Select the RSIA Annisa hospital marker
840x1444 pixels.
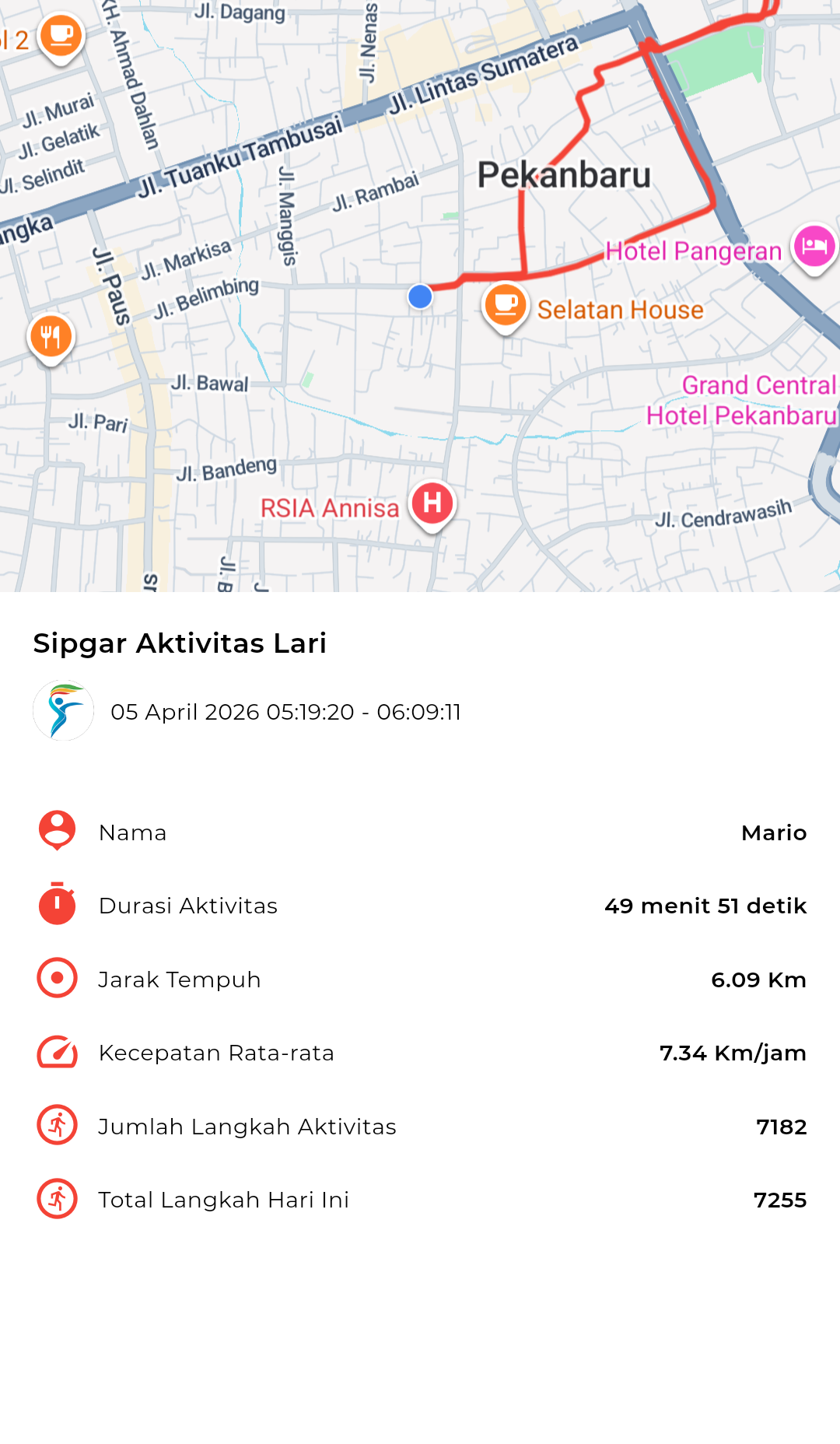432,503
